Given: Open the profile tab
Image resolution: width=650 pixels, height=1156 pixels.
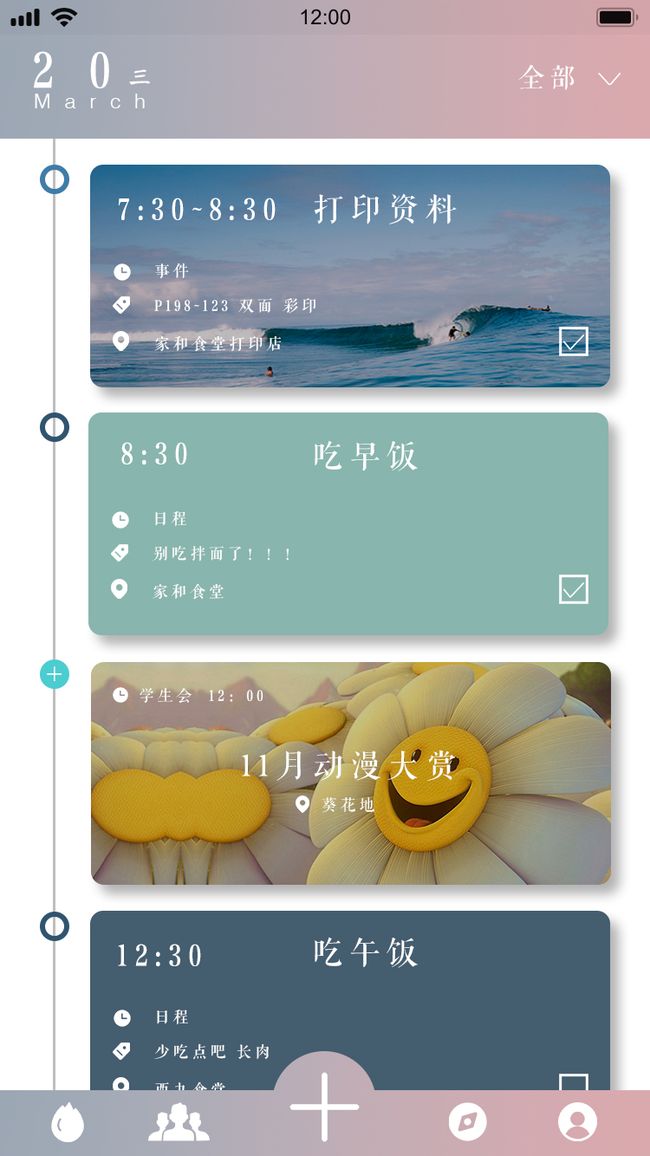Looking at the screenshot, I should coord(577,1122).
